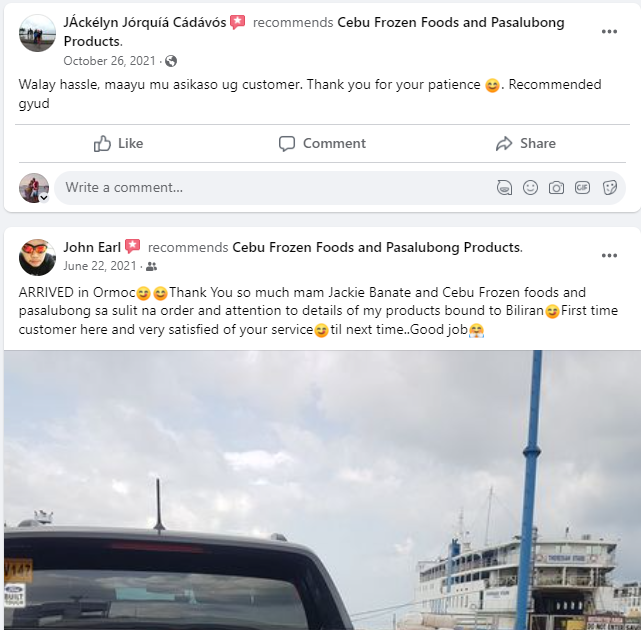Open overflow menu on JÁckélyn's post

[609, 32]
